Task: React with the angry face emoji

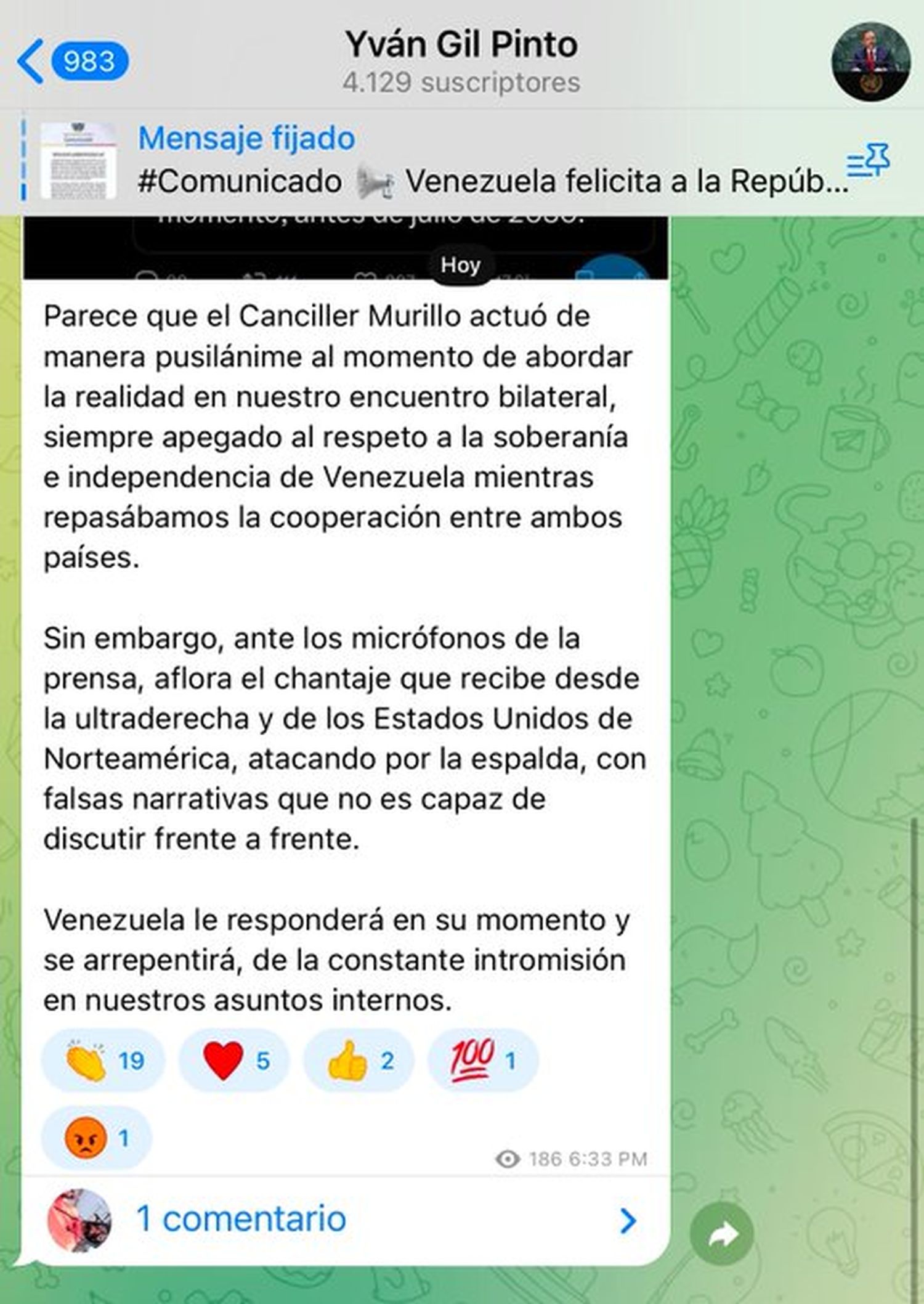Action: click(x=97, y=1138)
